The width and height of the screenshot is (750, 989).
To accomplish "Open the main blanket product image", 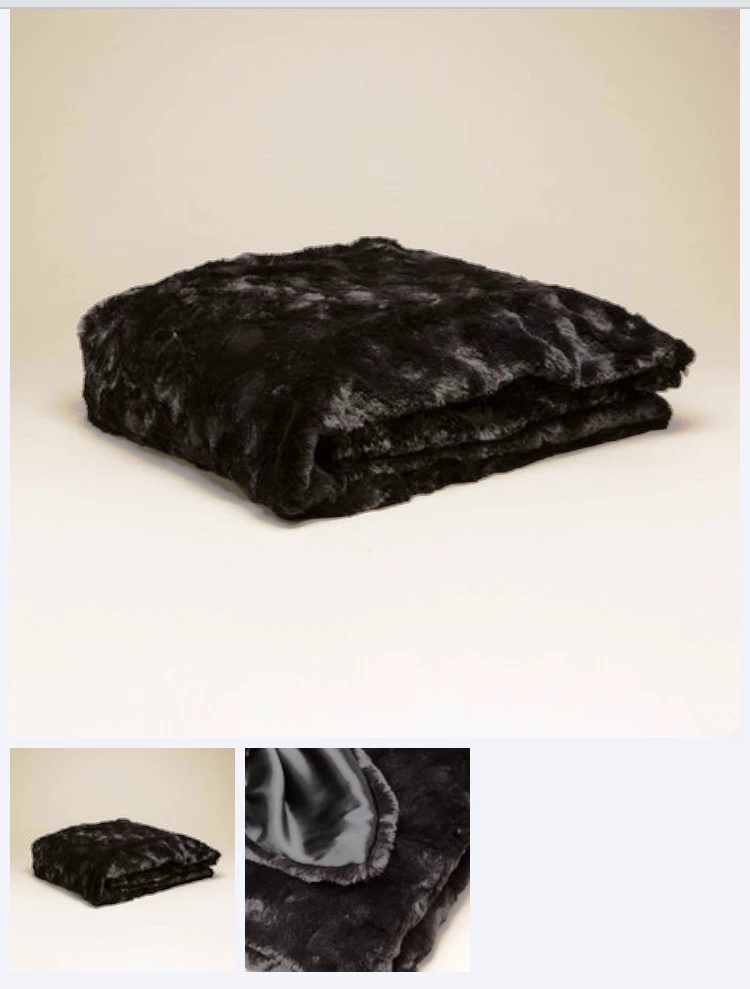I will tap(375, 375).
